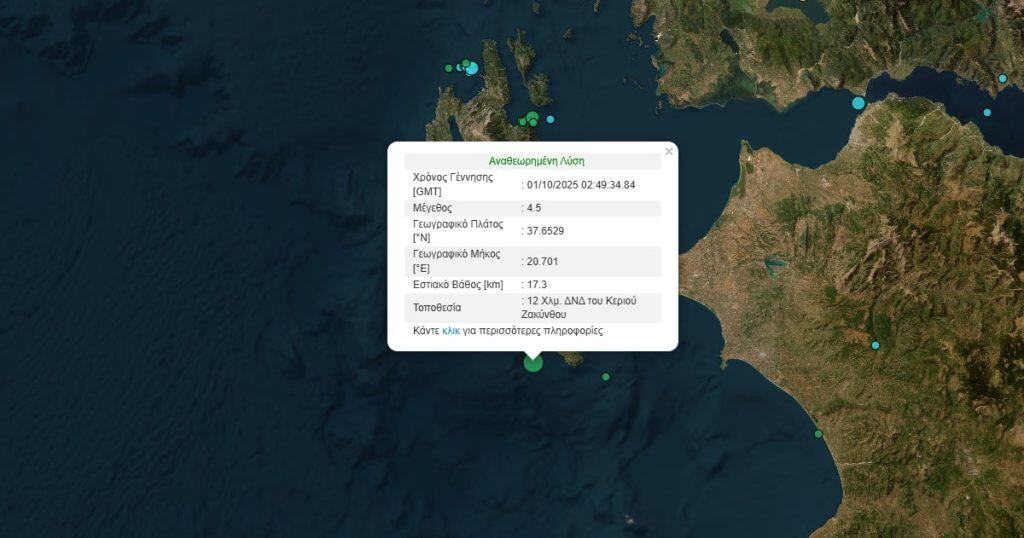
Task: Tap the small green marker right of Zakynthos epicenter
Action: point(606,377)
